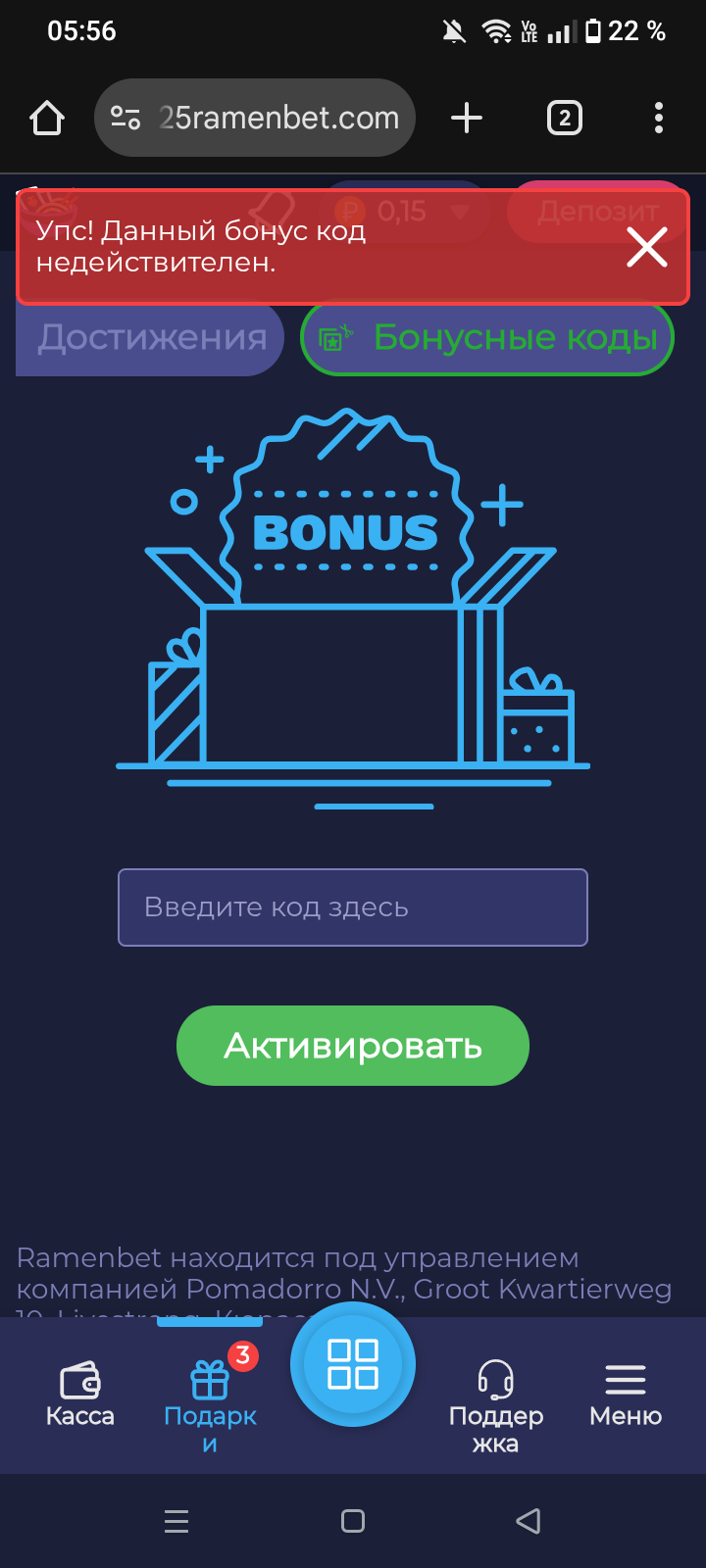Switch to the Достижения tab
The width and height of the screenshot is (706, 1568).
click(x=151, y=338)
